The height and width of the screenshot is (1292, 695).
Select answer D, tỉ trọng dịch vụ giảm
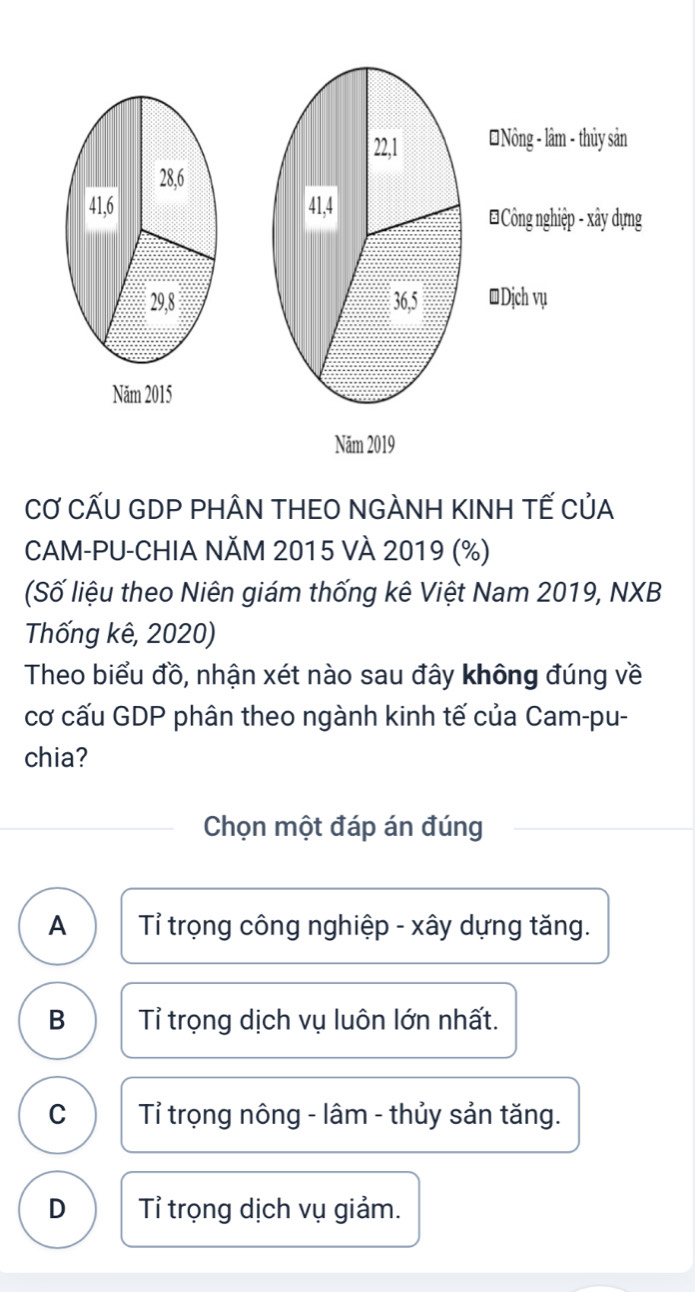(x=270, y=1208)
